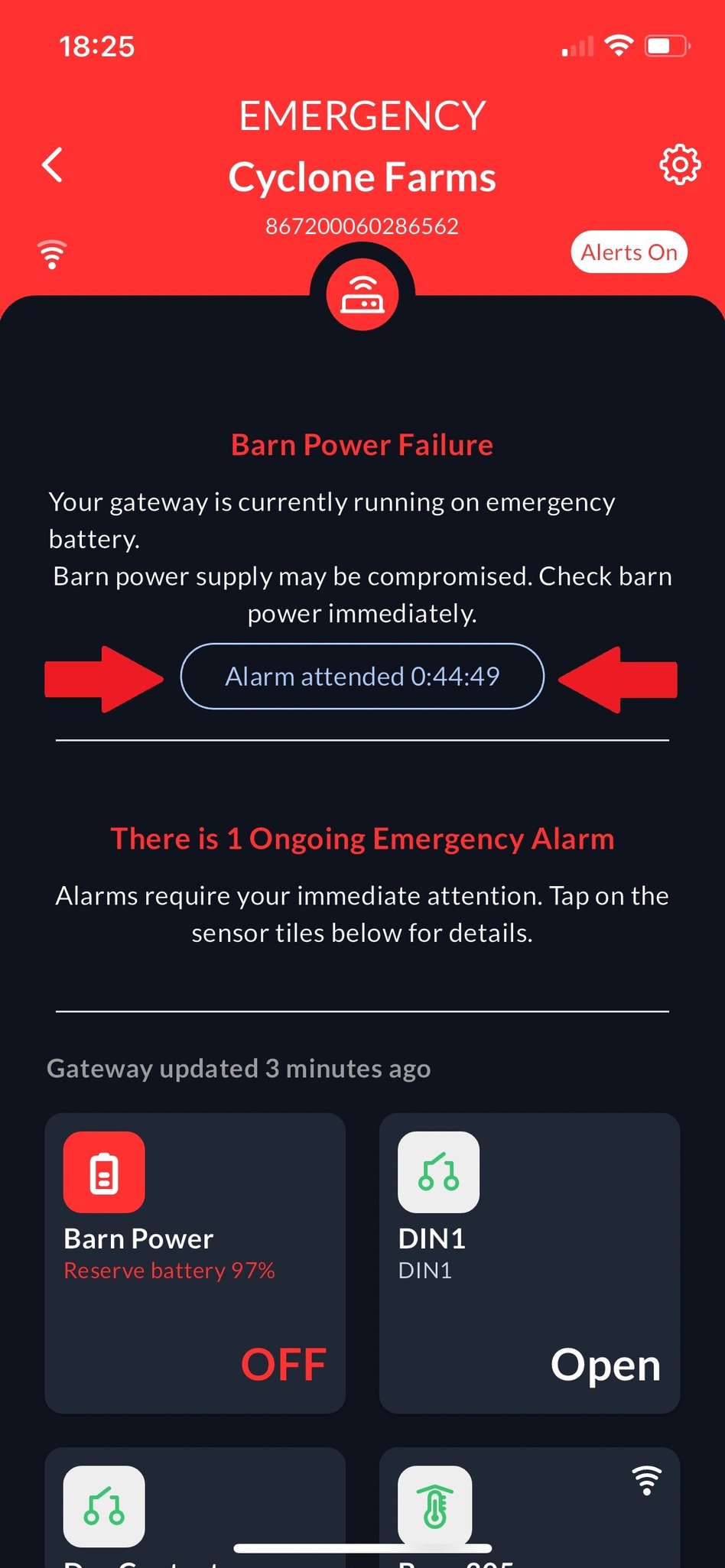Viewport: 725px width, 1568px height.
Task: Tap the back chevron in the header
Action: [52, 164]
